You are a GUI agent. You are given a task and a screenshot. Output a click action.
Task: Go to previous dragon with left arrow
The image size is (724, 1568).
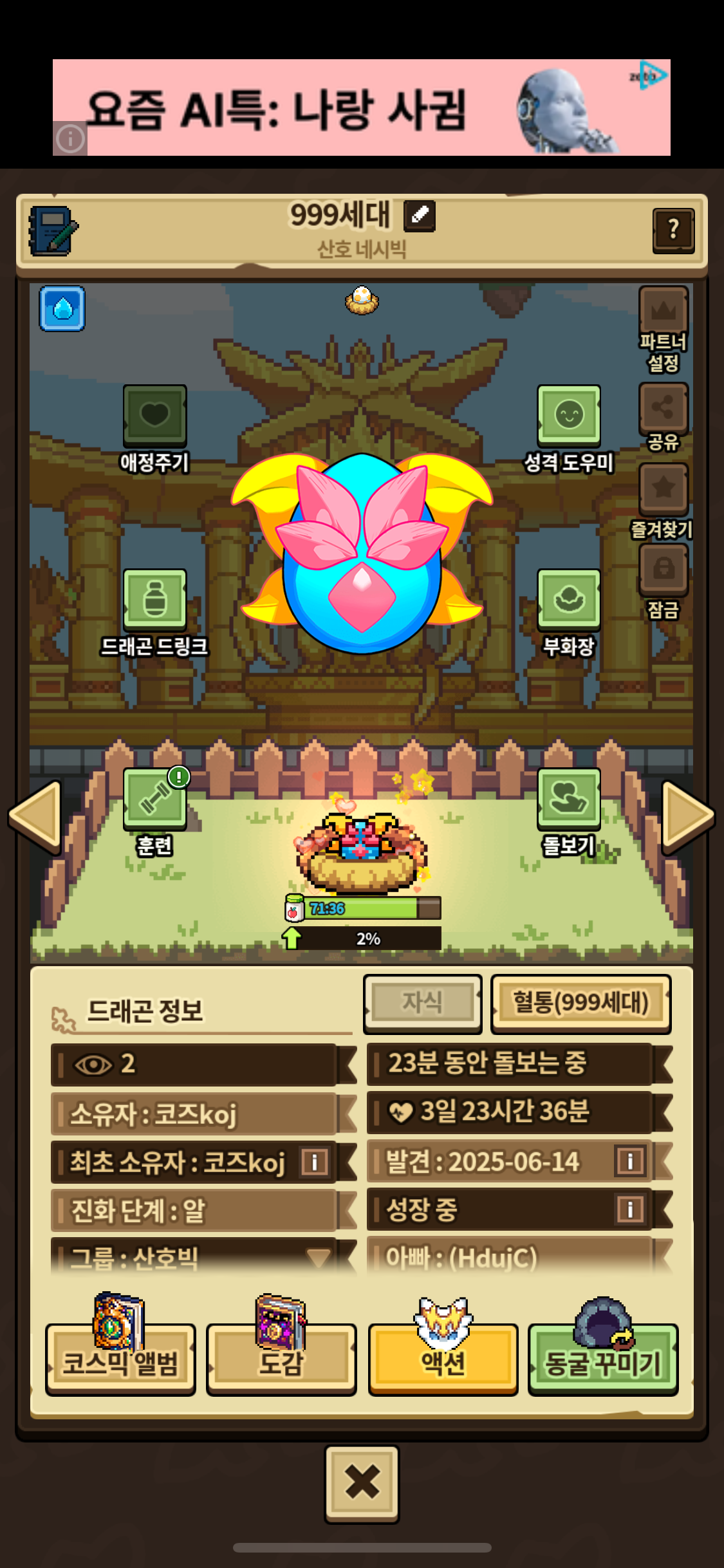(36, 816)
